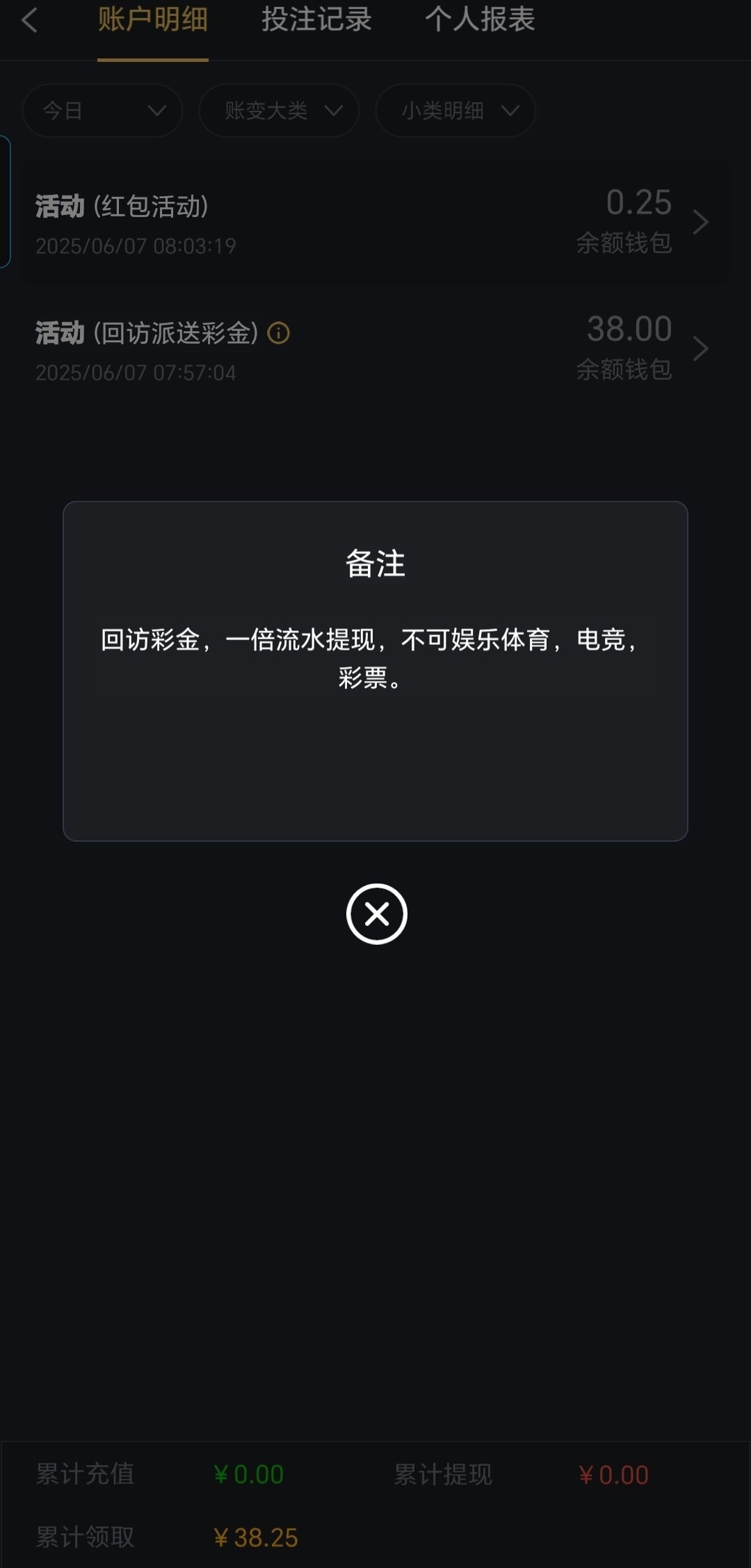
Task: Tap the info icon beside 回访派送彩金
Action: [279, 333]
